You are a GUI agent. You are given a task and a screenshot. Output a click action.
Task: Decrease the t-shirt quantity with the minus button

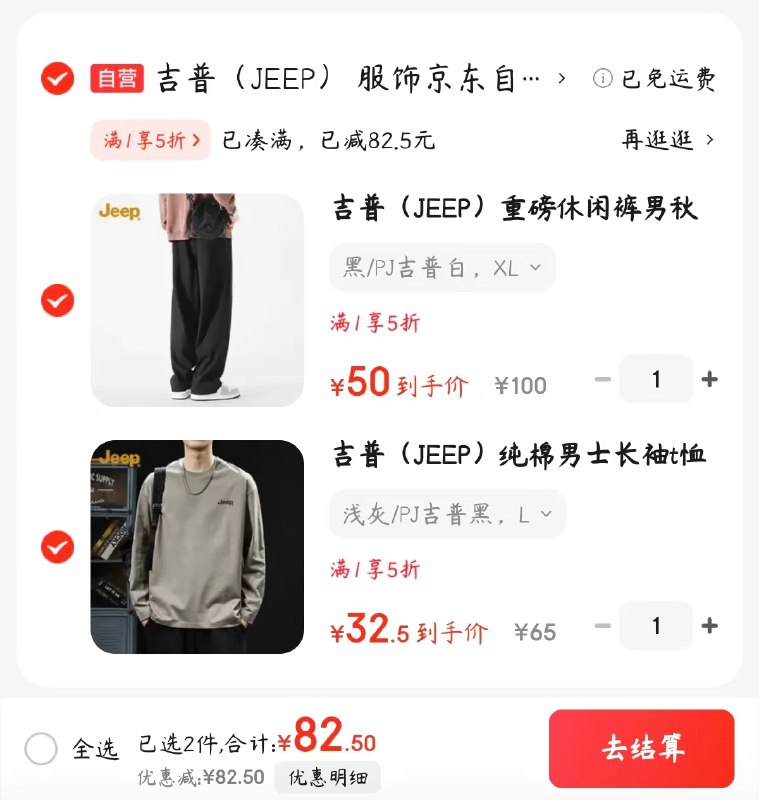tap(602, 626)
